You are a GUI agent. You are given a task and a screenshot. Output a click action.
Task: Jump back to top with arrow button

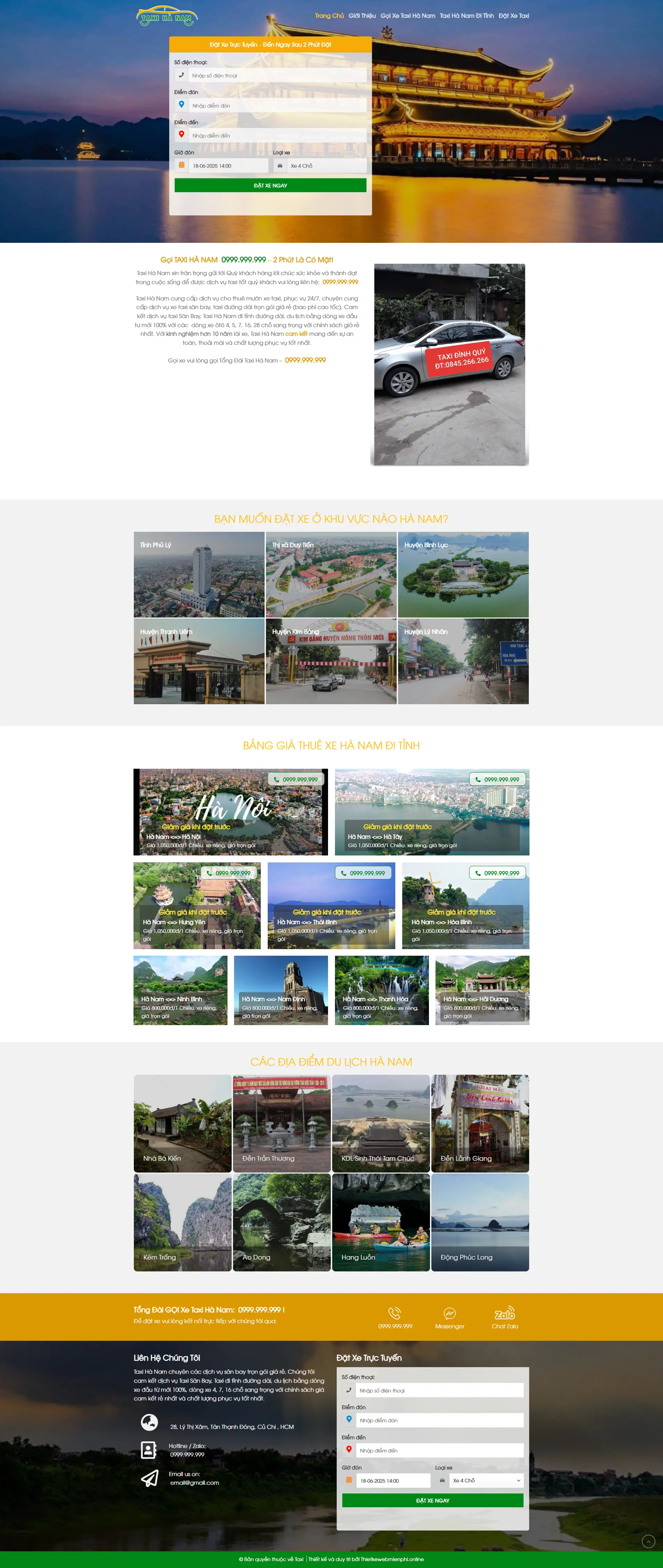click(648, 1541)
